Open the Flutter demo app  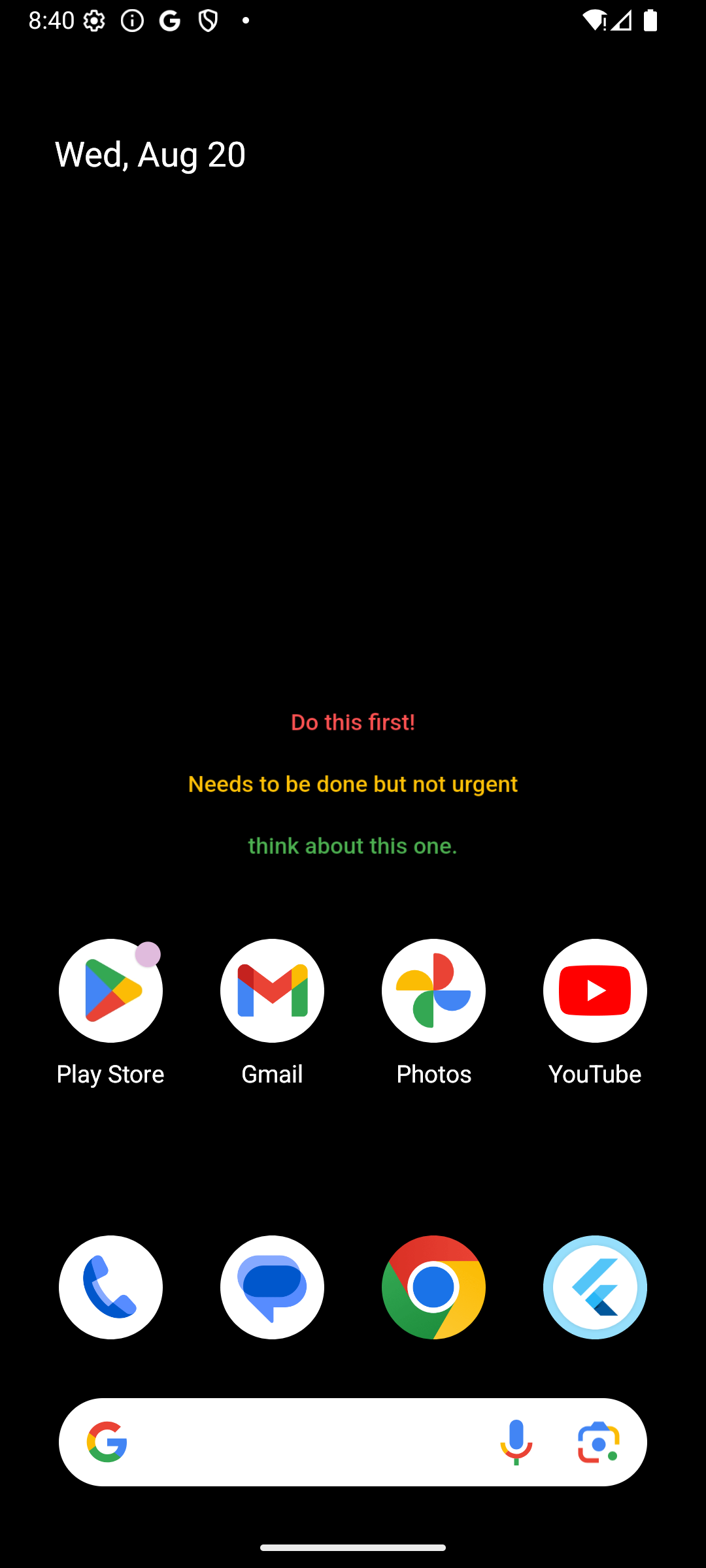click(x=595, y=1287)
